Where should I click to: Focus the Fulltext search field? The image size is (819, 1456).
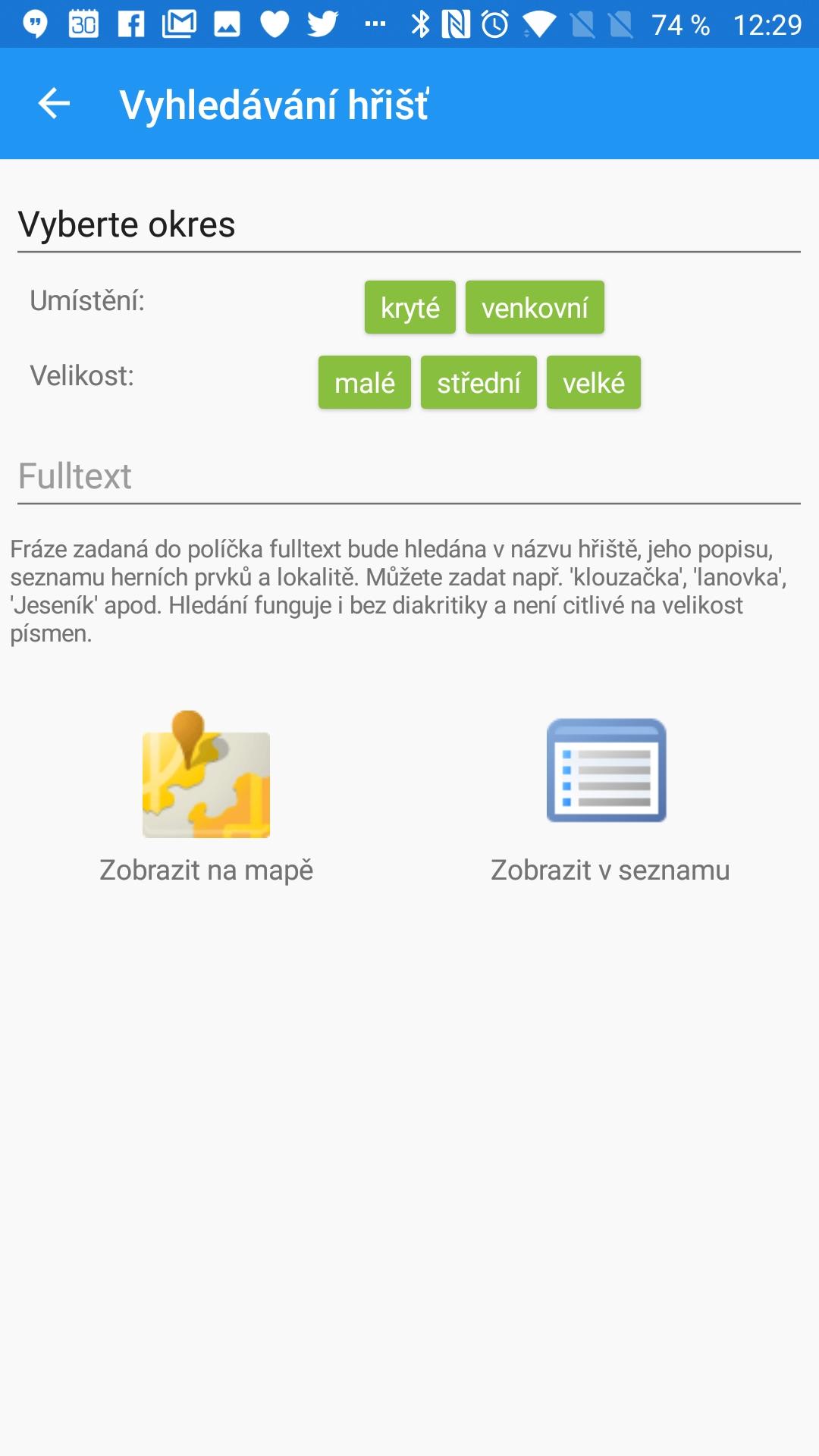coord(409,477)
